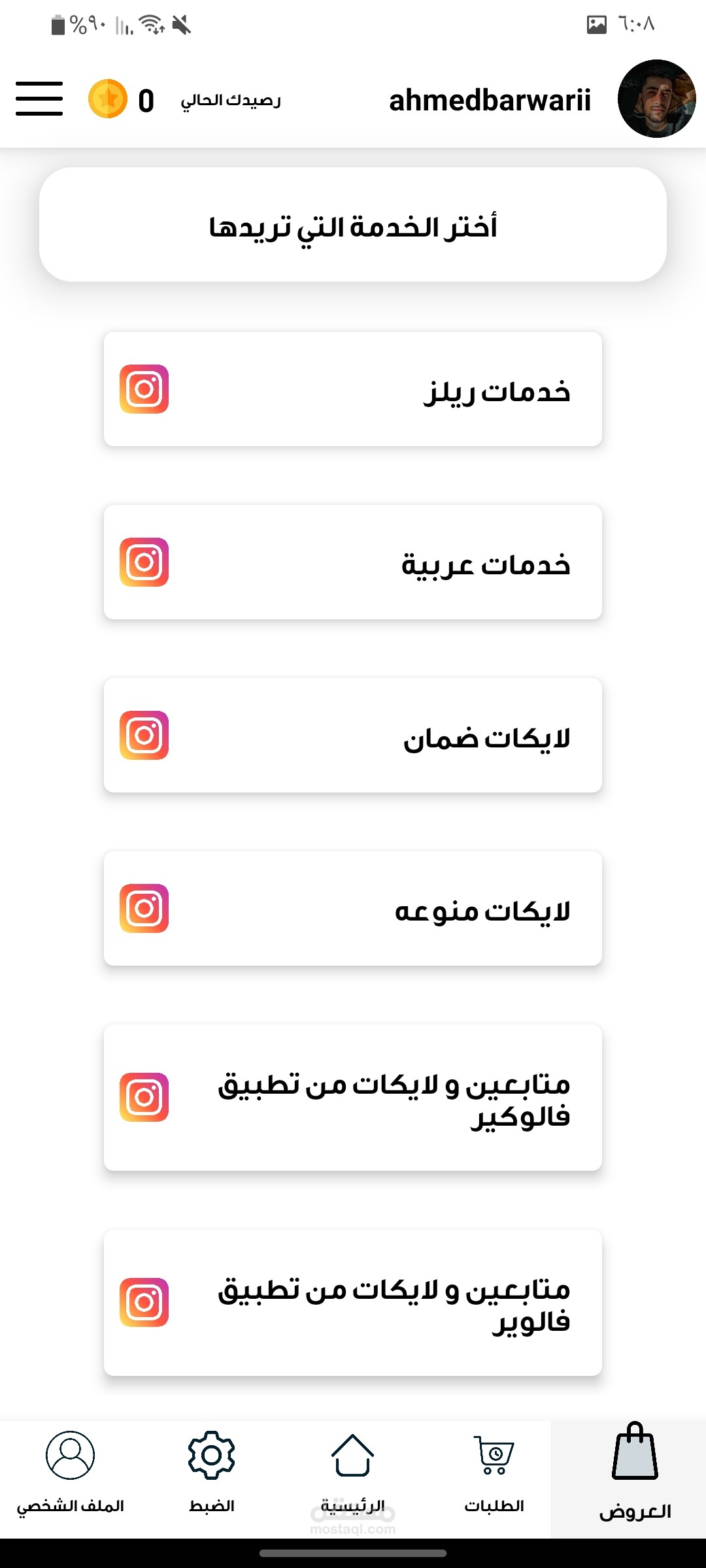
Task: Open the خدمات ريلز service card
Action: pyautogui.click(x=353, y=389)
